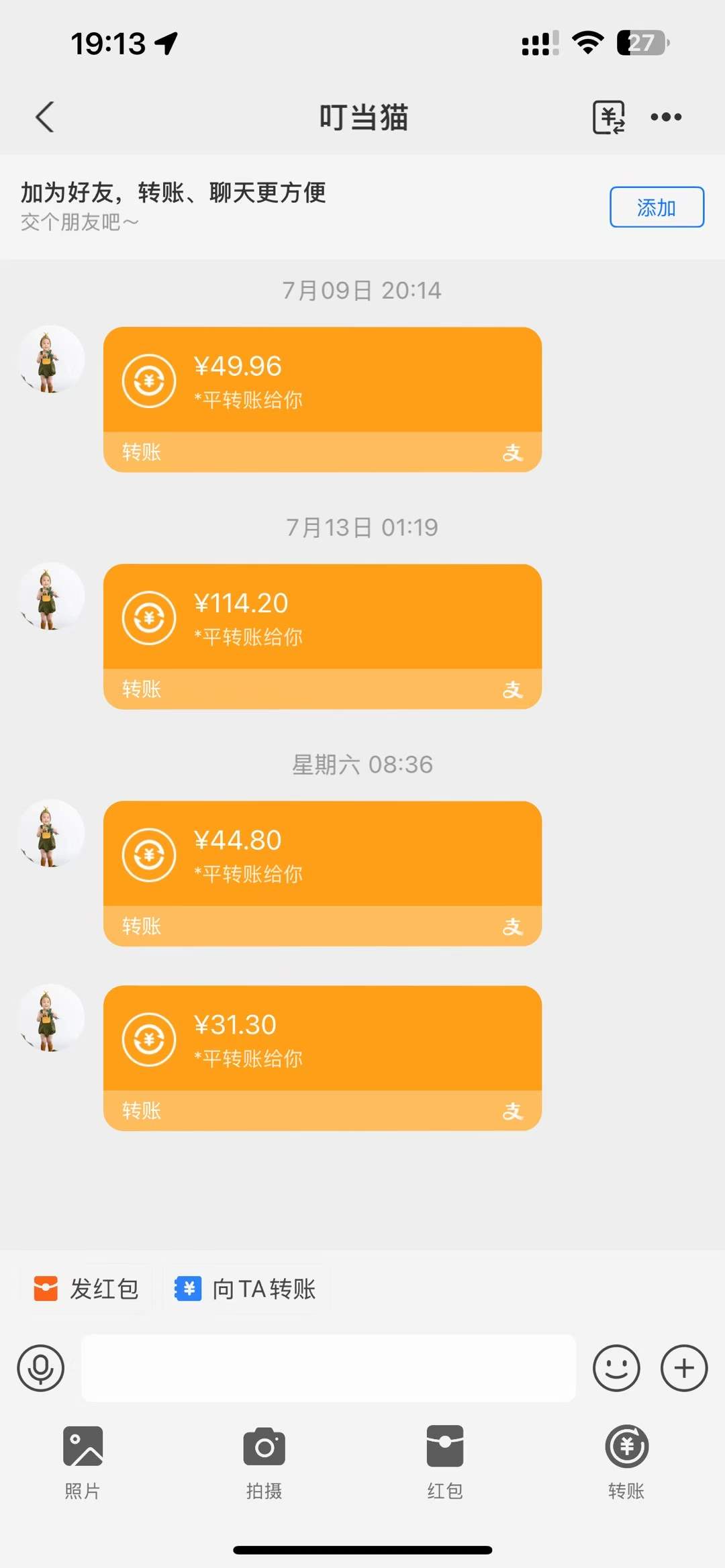Tap 添加 to add as friend

pyautogui.click(x=656, y=207)
